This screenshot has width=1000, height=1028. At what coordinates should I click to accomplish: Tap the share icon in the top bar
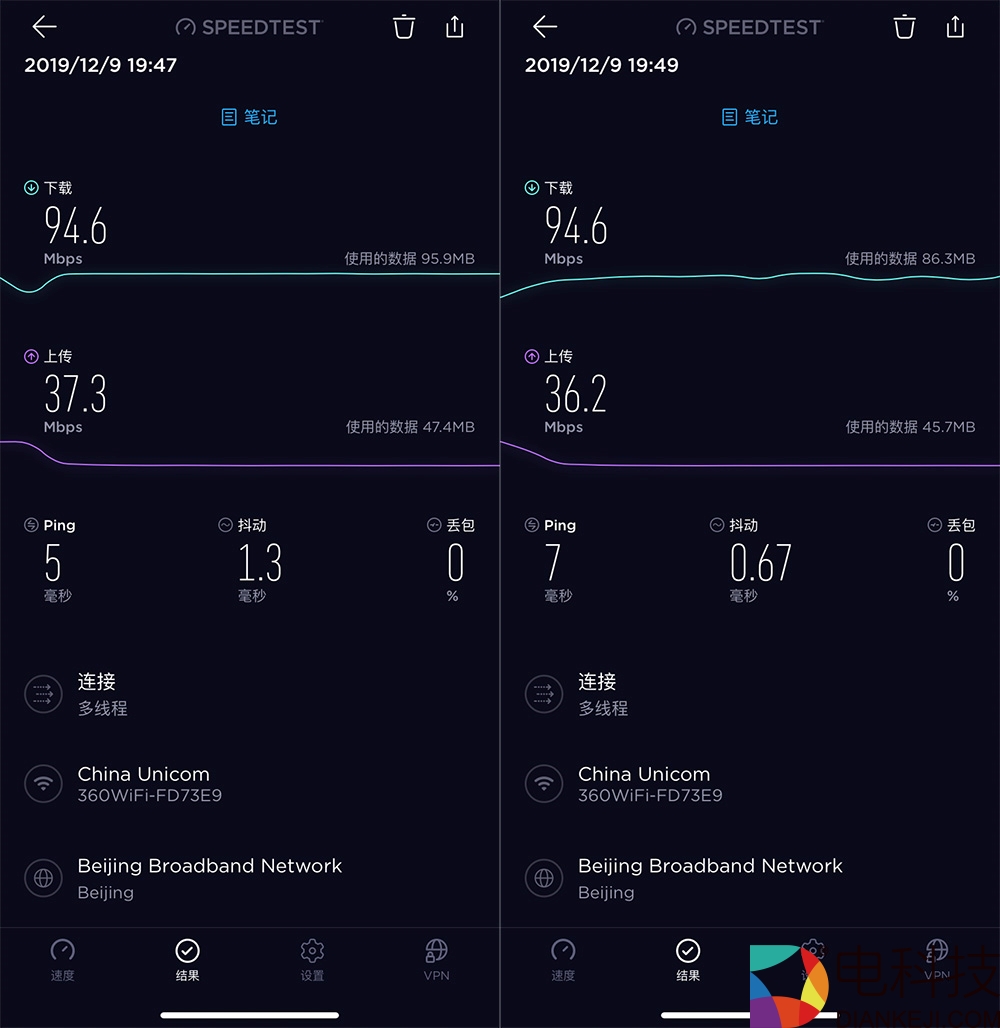tap(455, 27)
